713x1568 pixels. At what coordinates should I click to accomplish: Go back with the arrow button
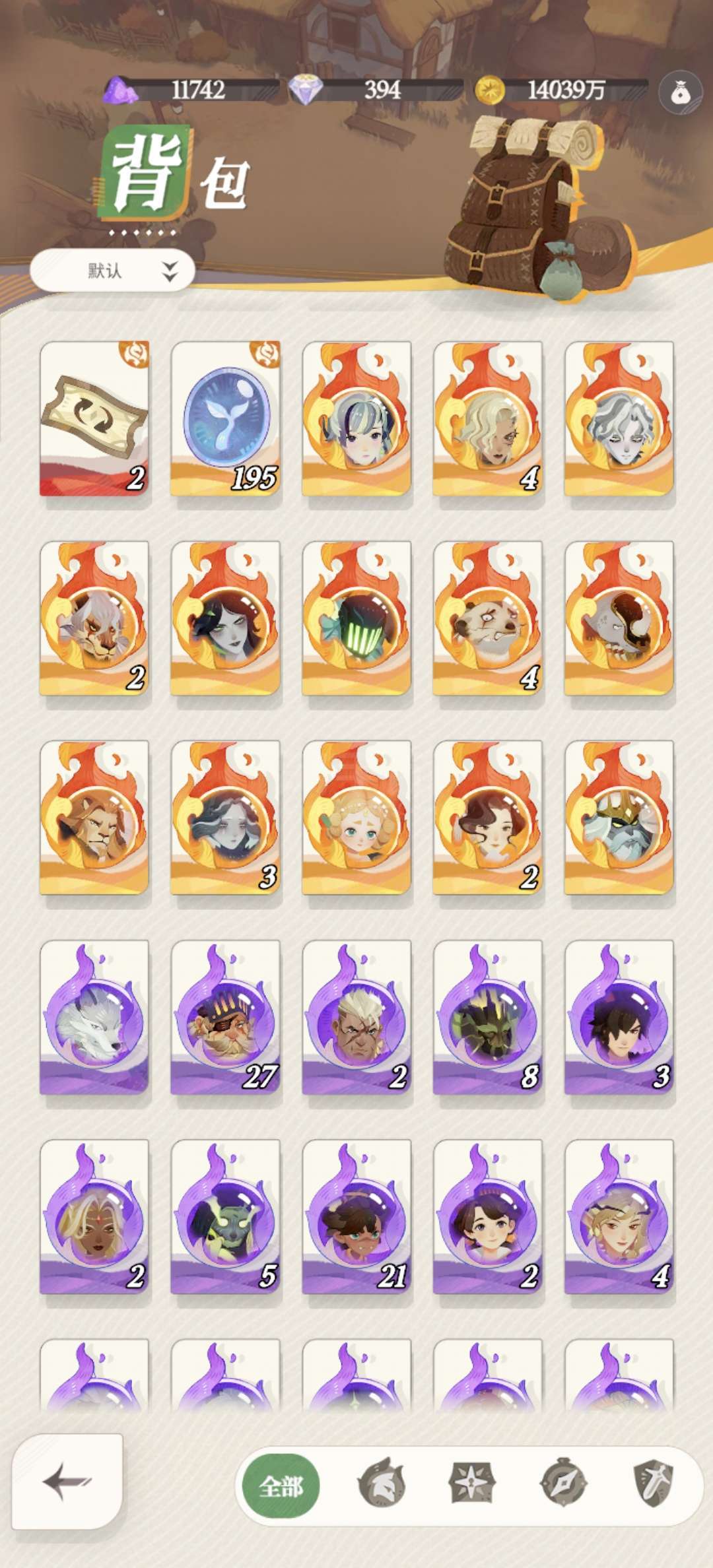click(67, 1482)
